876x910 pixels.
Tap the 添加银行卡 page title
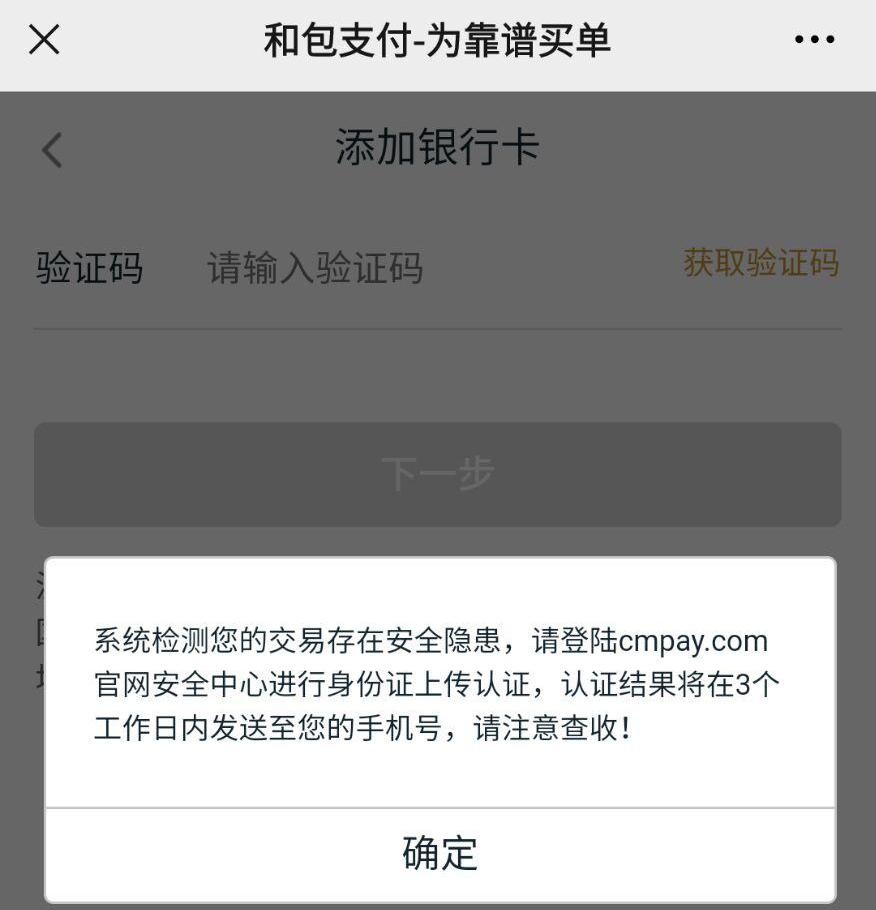(x=437, y=146)
